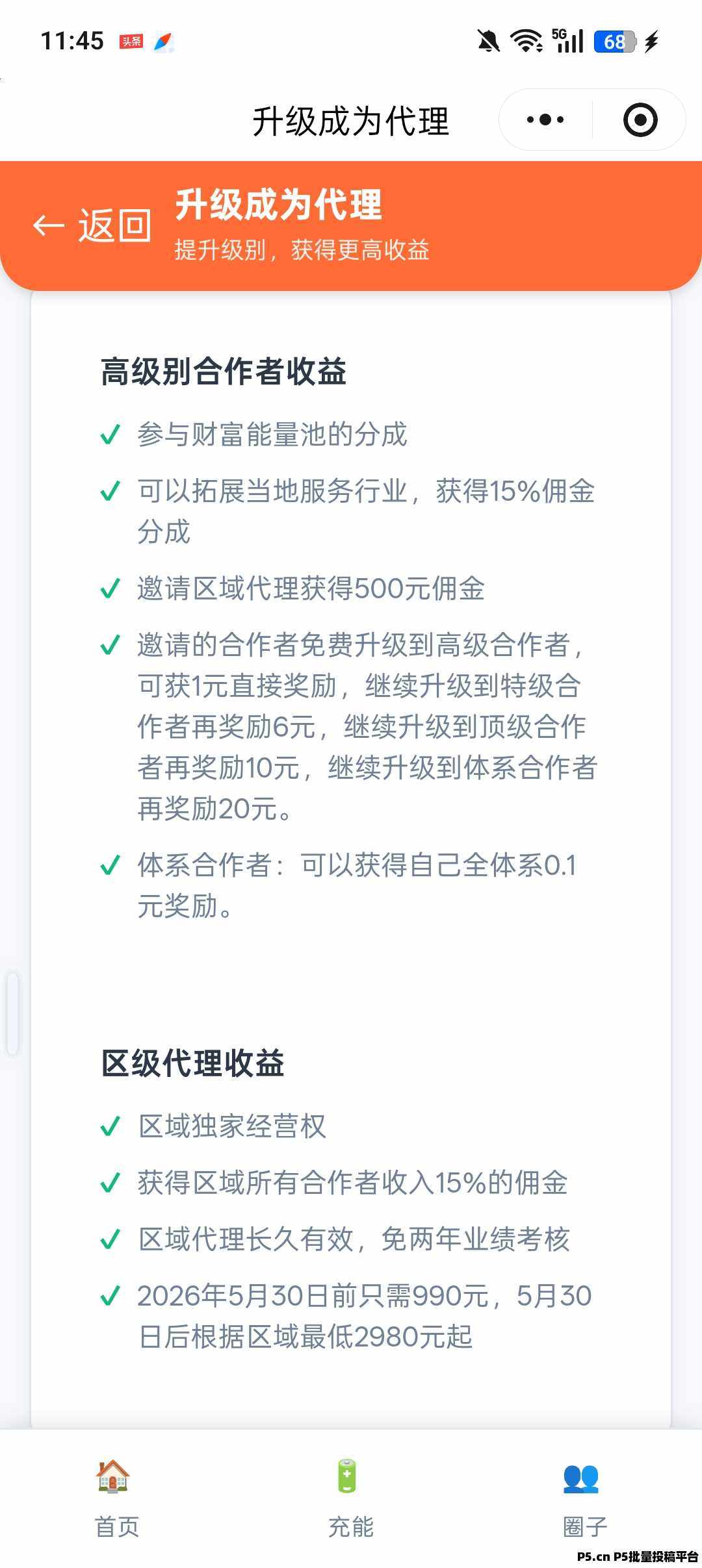Open the mini program more-options menu
Viewport: 702px width, 1568px height.
point(545,120)
